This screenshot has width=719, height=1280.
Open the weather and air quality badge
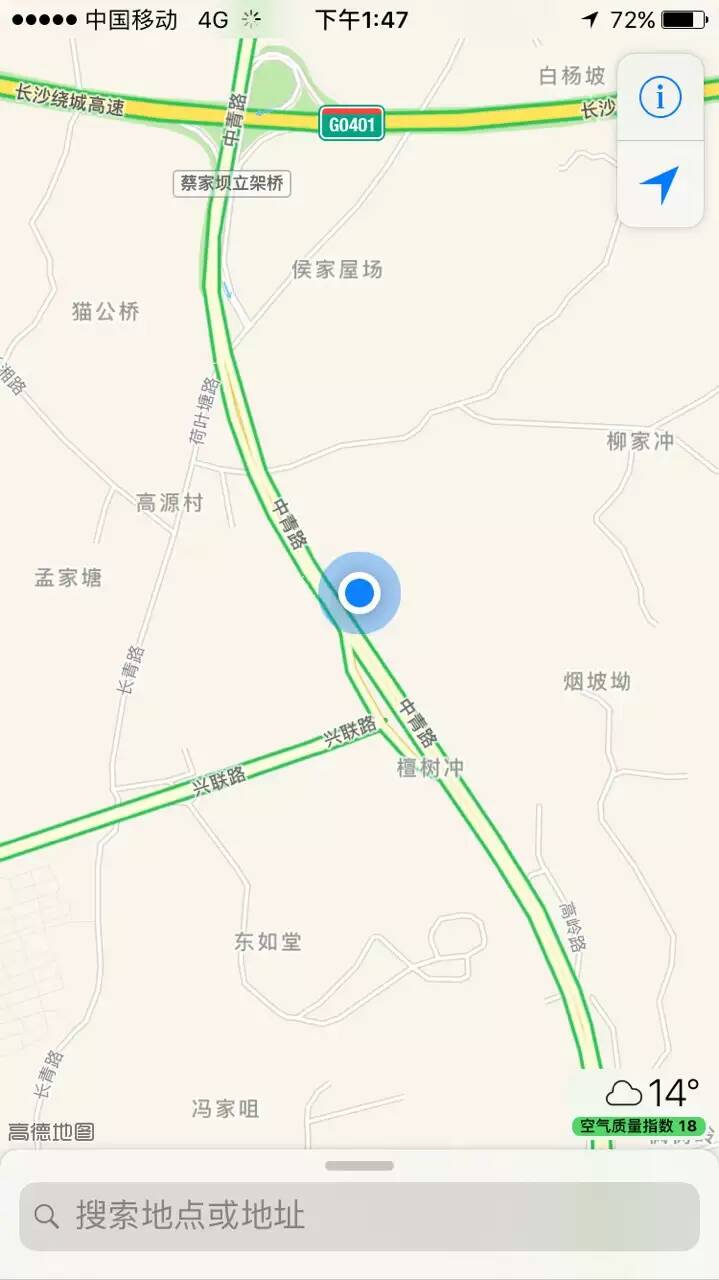click(x=640, y=1105)
